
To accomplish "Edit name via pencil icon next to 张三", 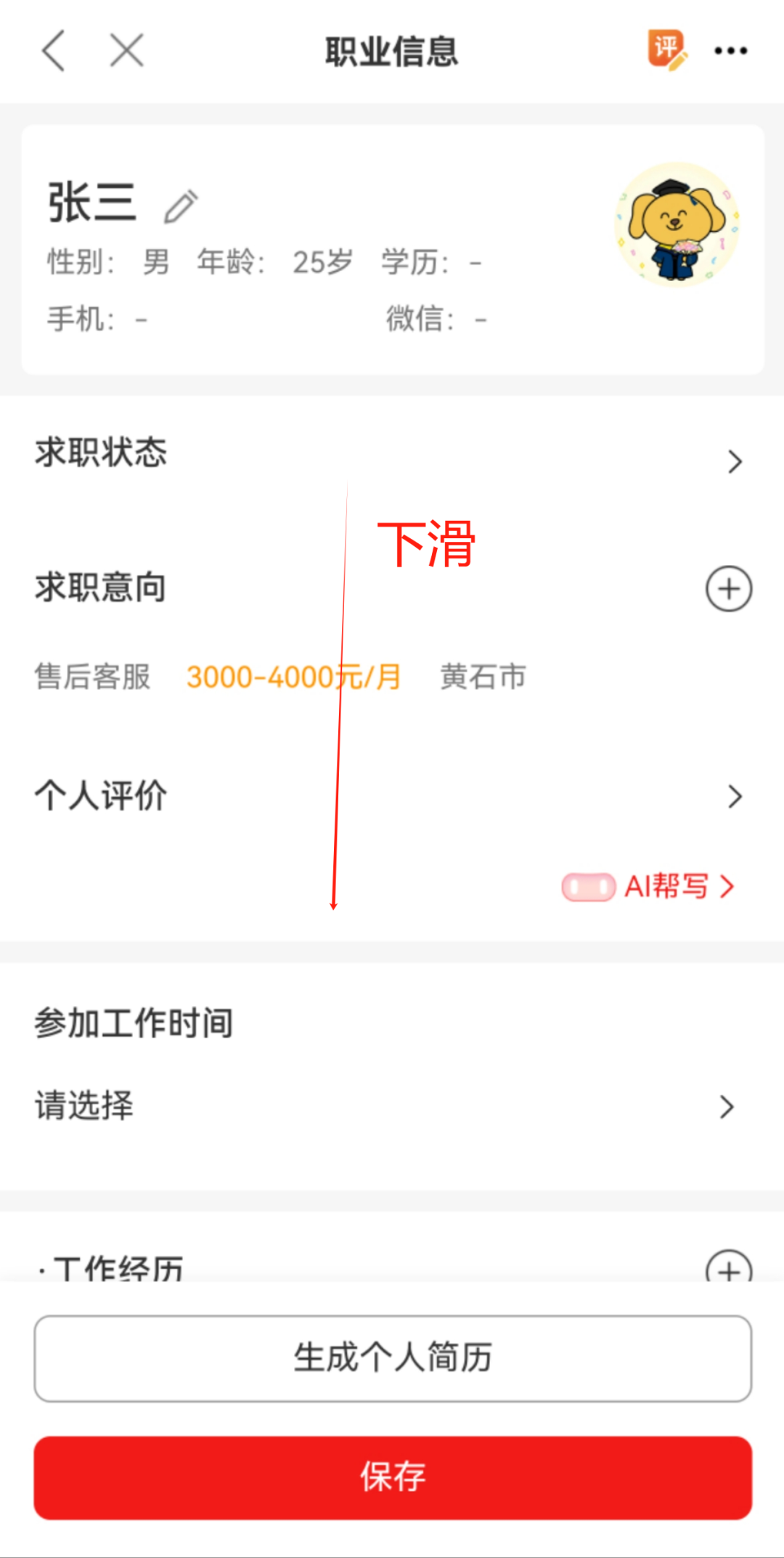I will [x=181, y=206].
